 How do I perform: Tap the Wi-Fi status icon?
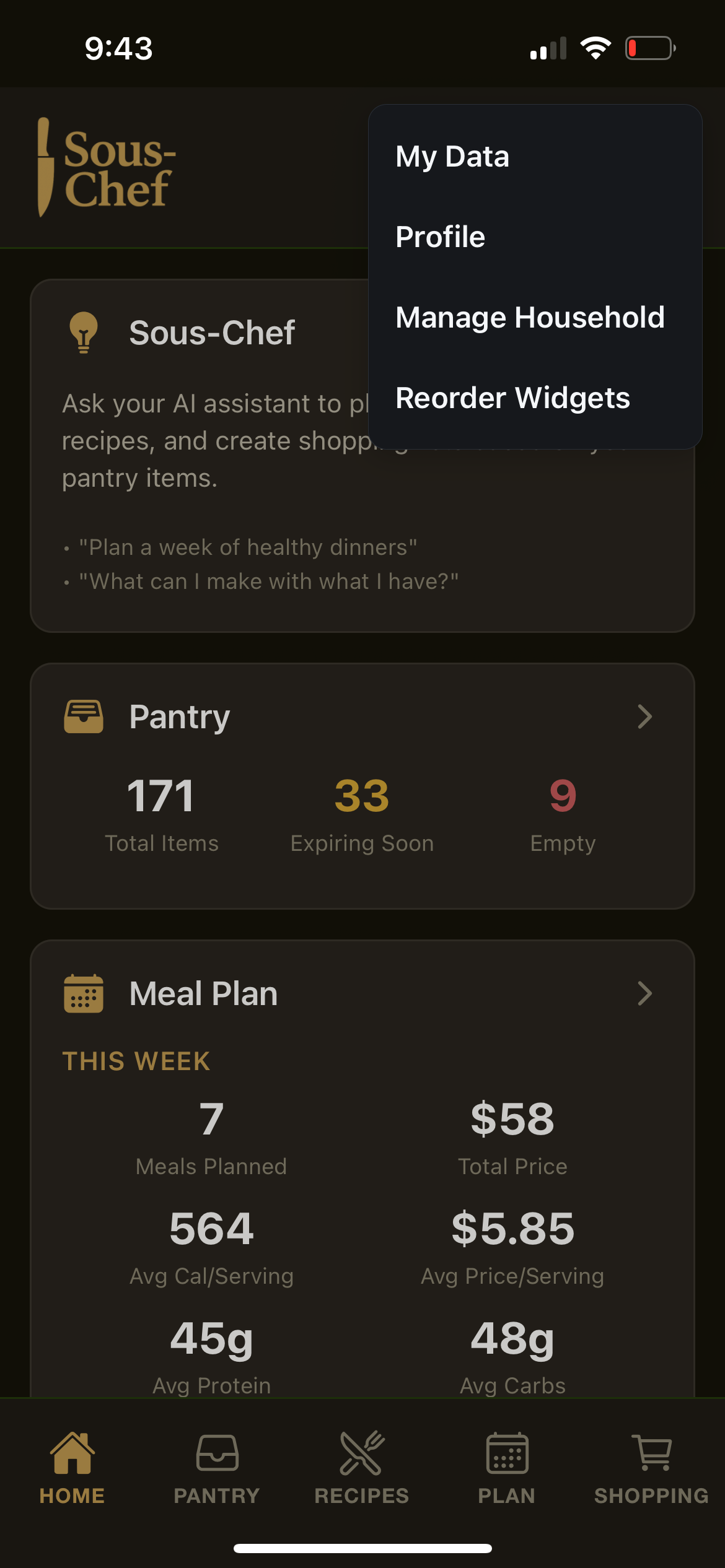[x=596, y=48]
